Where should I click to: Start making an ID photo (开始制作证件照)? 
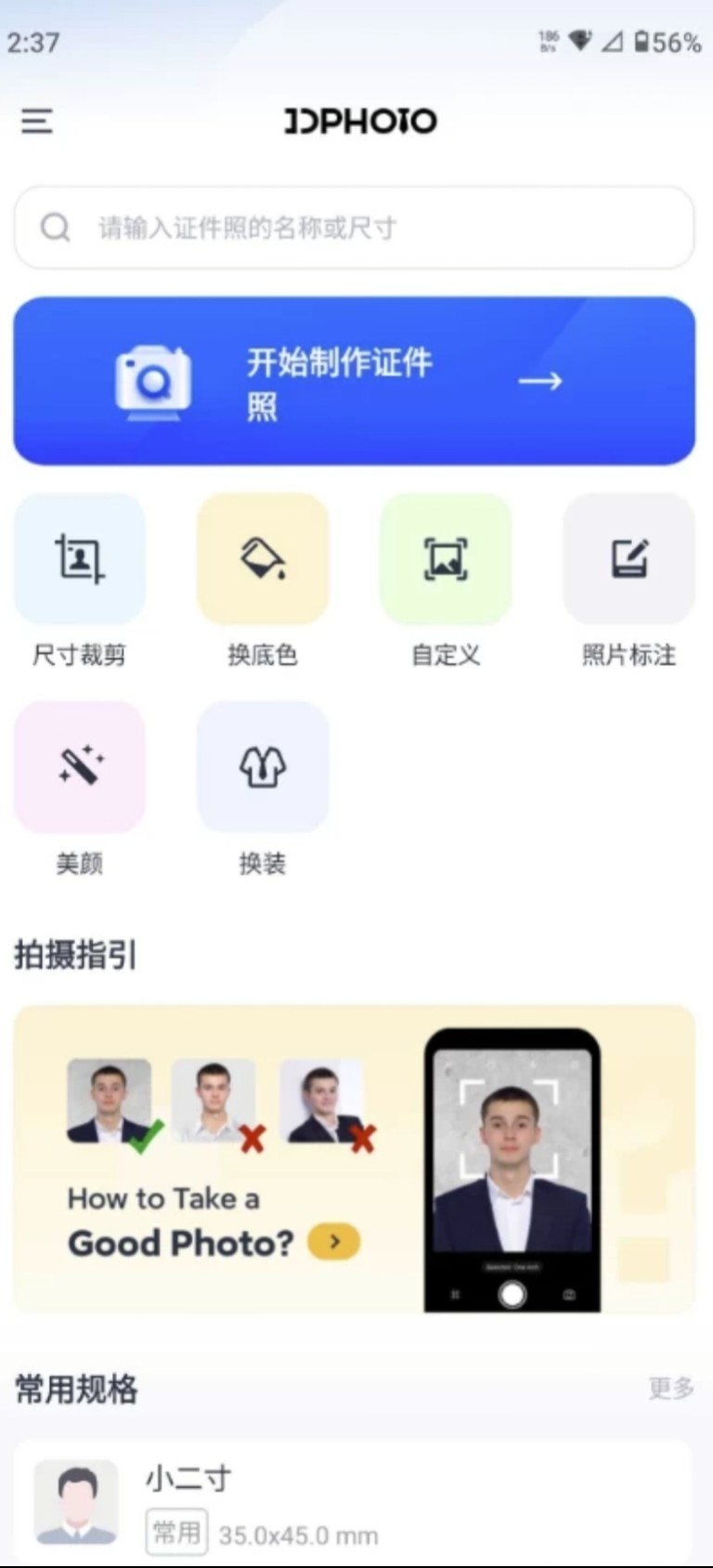tap(354, 381)
